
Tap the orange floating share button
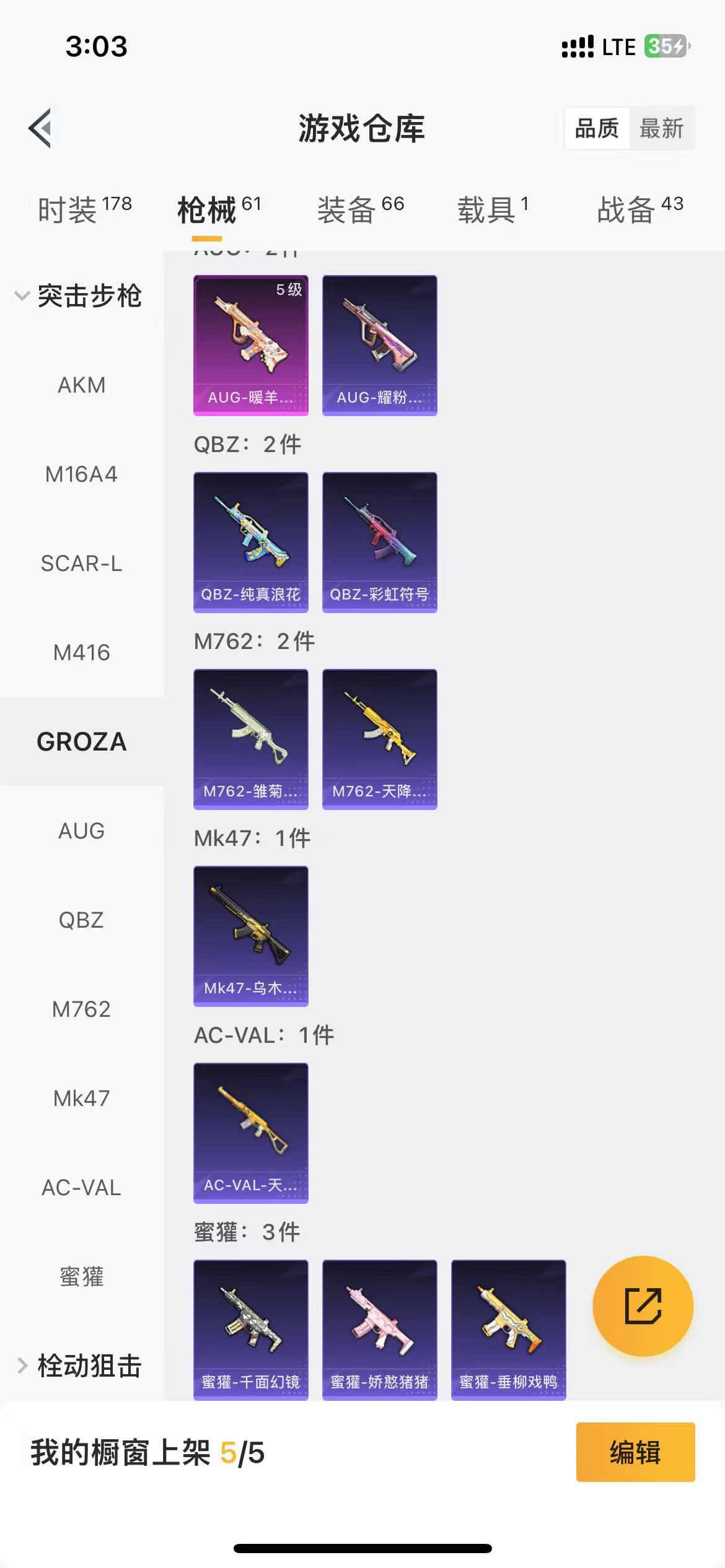(x=643, y=1306)
